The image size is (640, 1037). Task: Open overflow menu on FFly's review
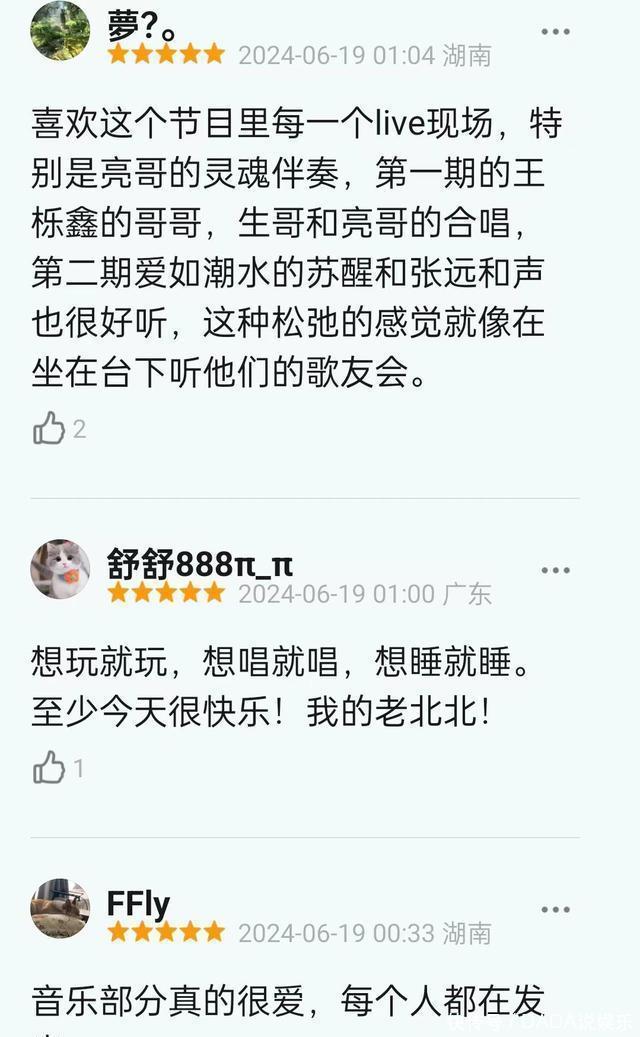[555, 909]
